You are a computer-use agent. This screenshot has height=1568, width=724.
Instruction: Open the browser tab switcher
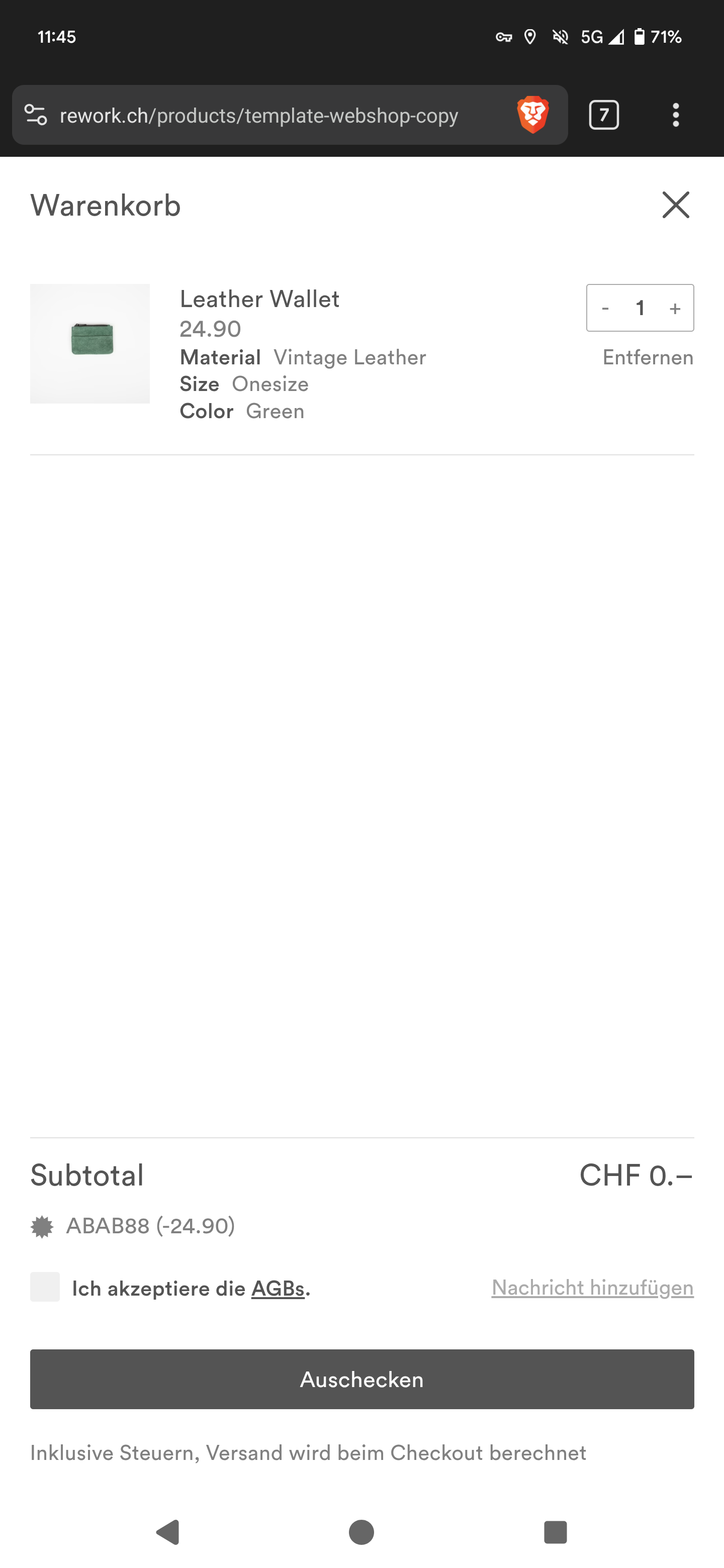(x=603, y=115)
